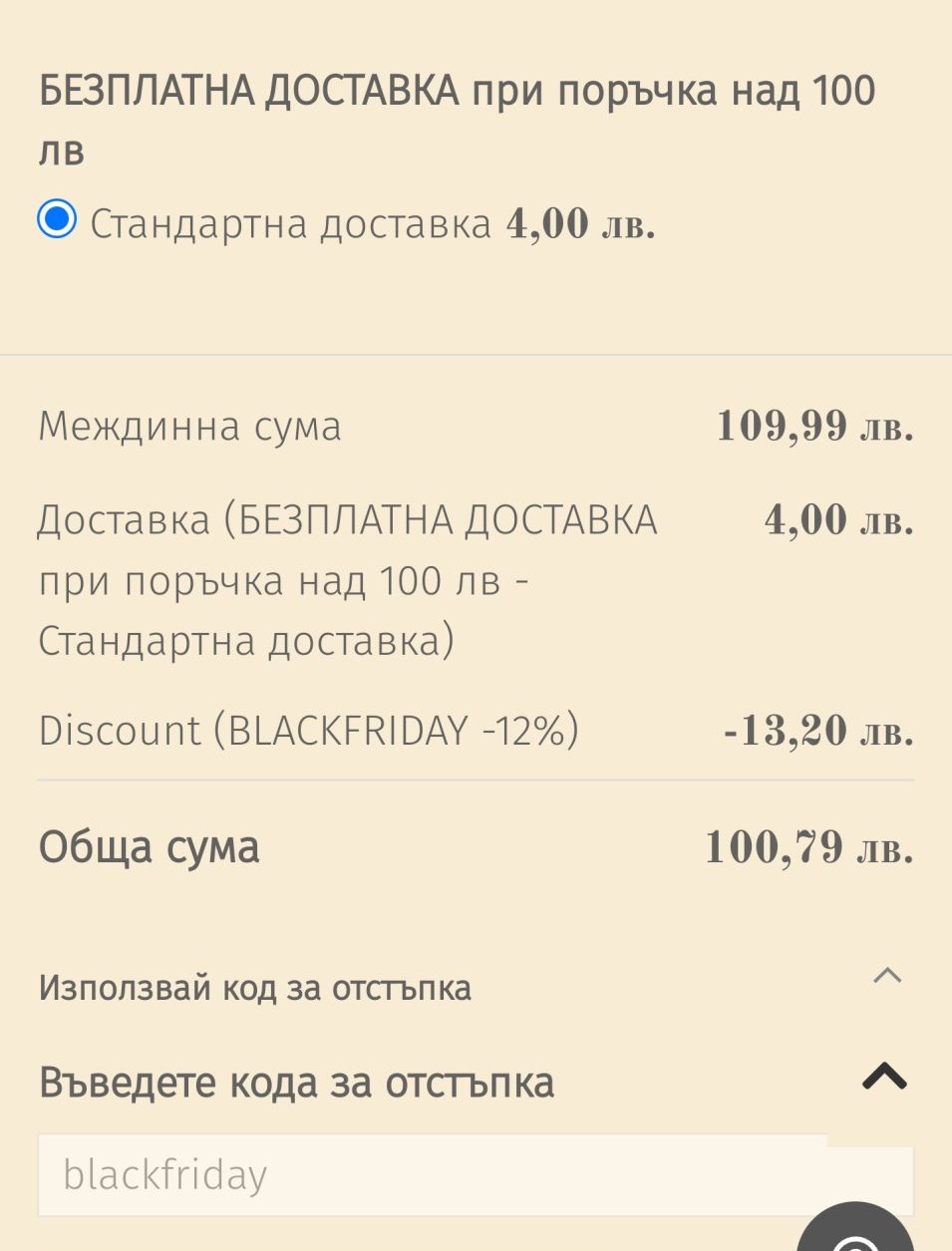Collapse the Използвай код за отстъпка section
The height and width of the screenshot is (1251, 952).
886,976
